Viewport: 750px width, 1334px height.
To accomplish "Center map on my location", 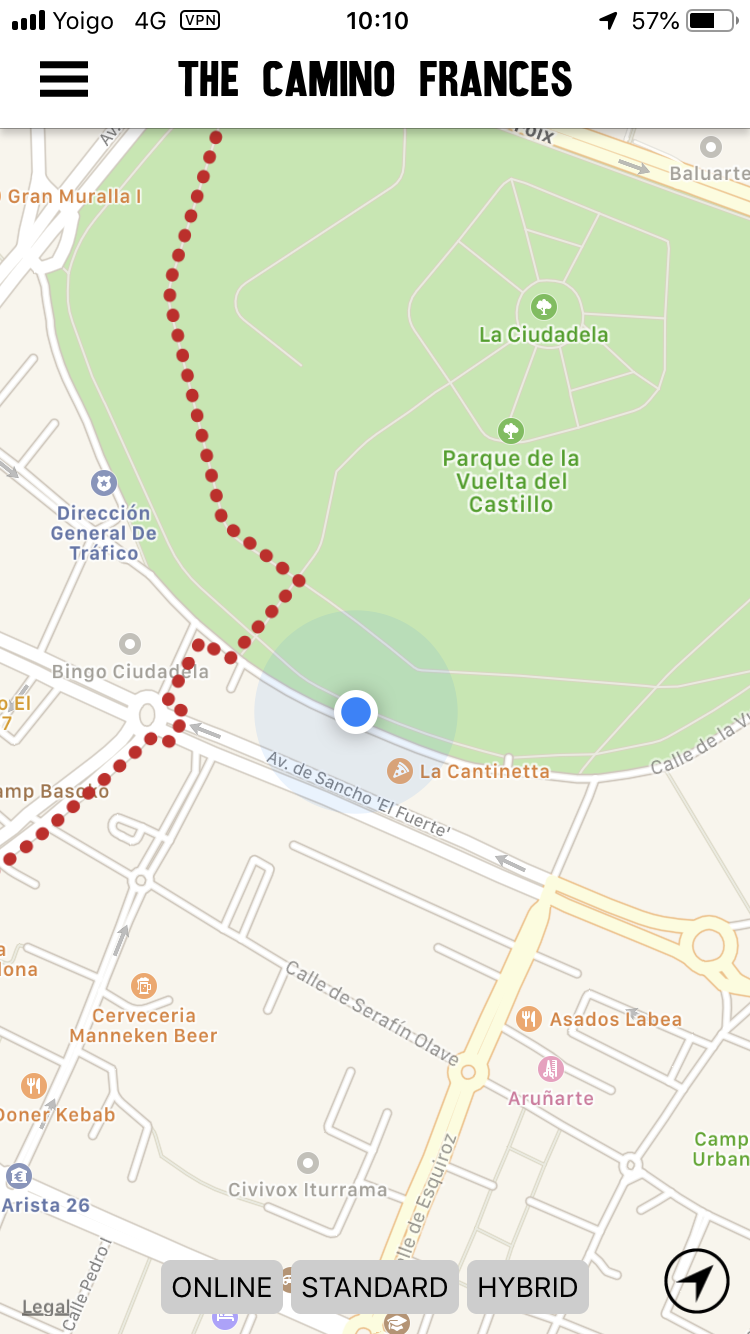I will 697,1280.
